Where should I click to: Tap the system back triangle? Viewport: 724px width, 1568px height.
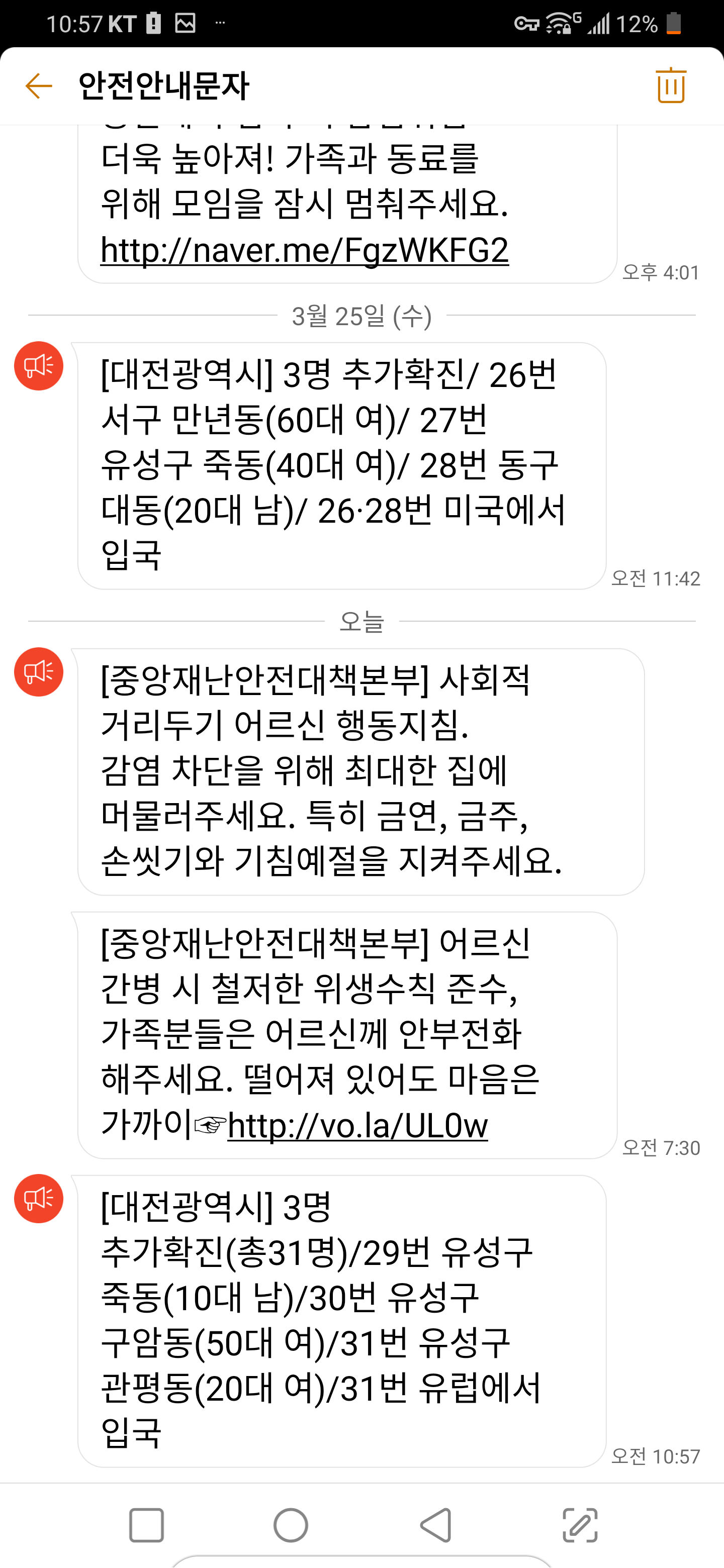pos(435,1525)
